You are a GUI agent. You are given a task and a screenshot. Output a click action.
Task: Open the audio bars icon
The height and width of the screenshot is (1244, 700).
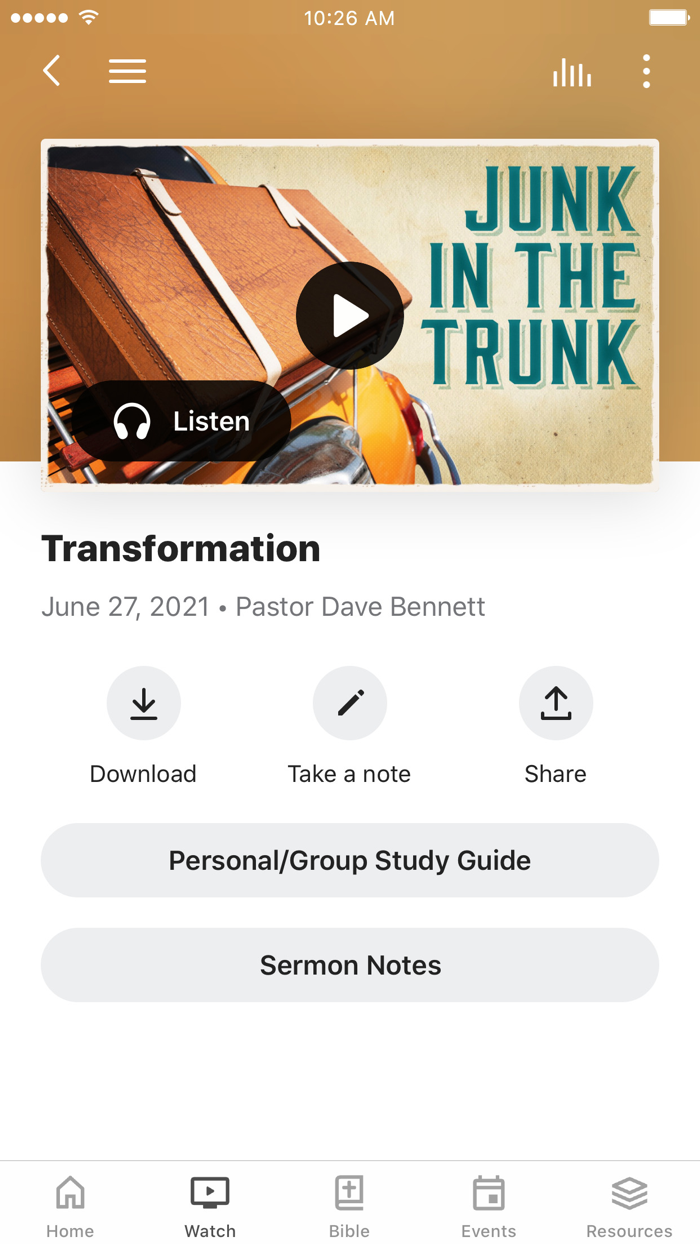(x=572, y=72)
